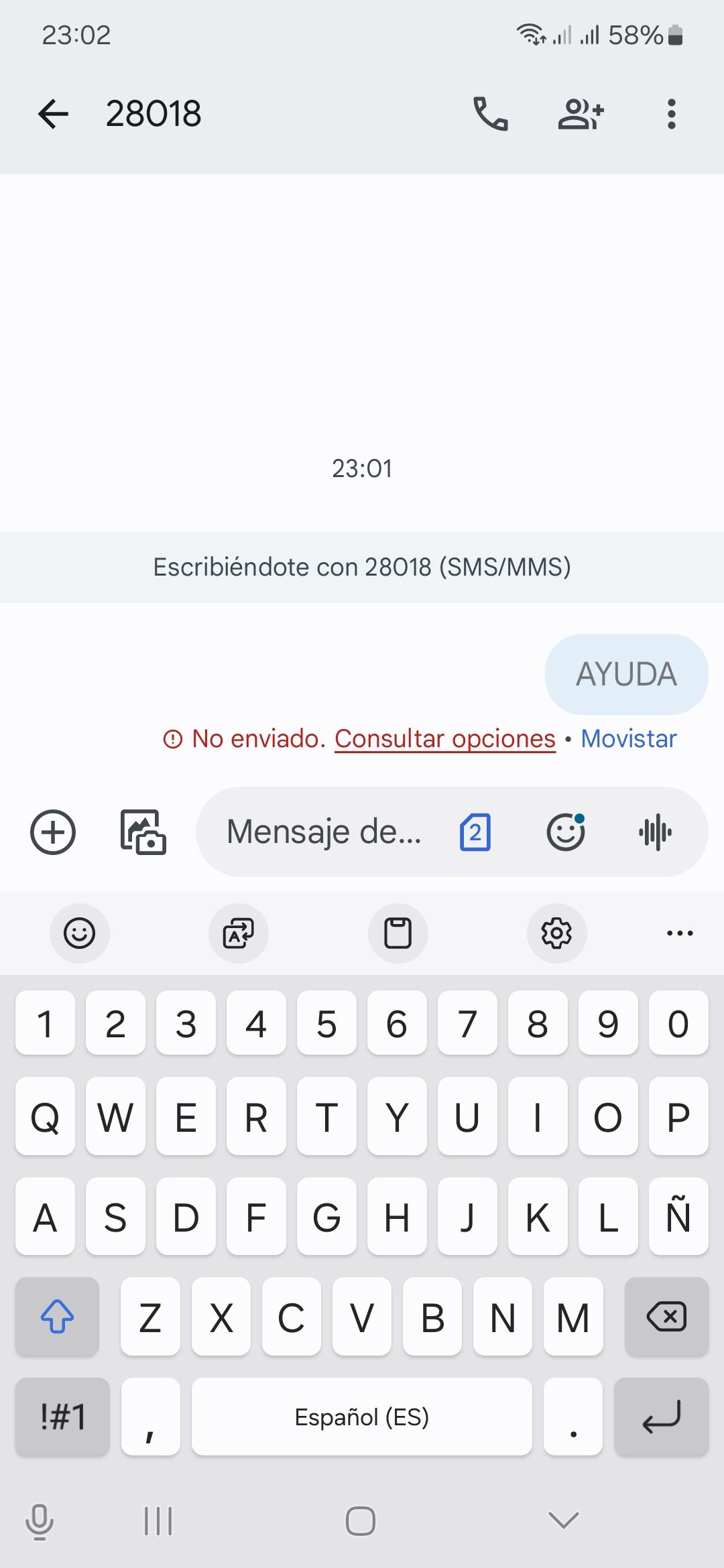This screenshot has width=724, height=1568.
Task: Open the overflow menu
Action: 671,114
